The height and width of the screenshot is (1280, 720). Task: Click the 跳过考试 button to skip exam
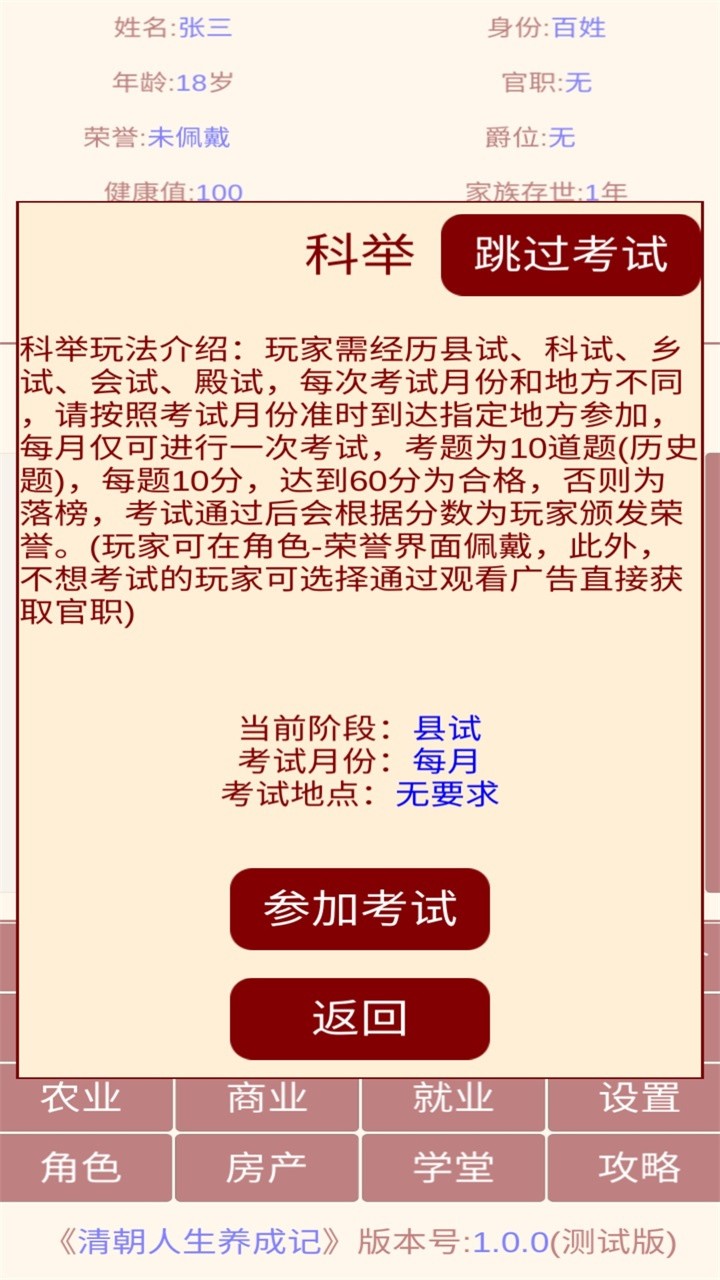coord(571,256)
